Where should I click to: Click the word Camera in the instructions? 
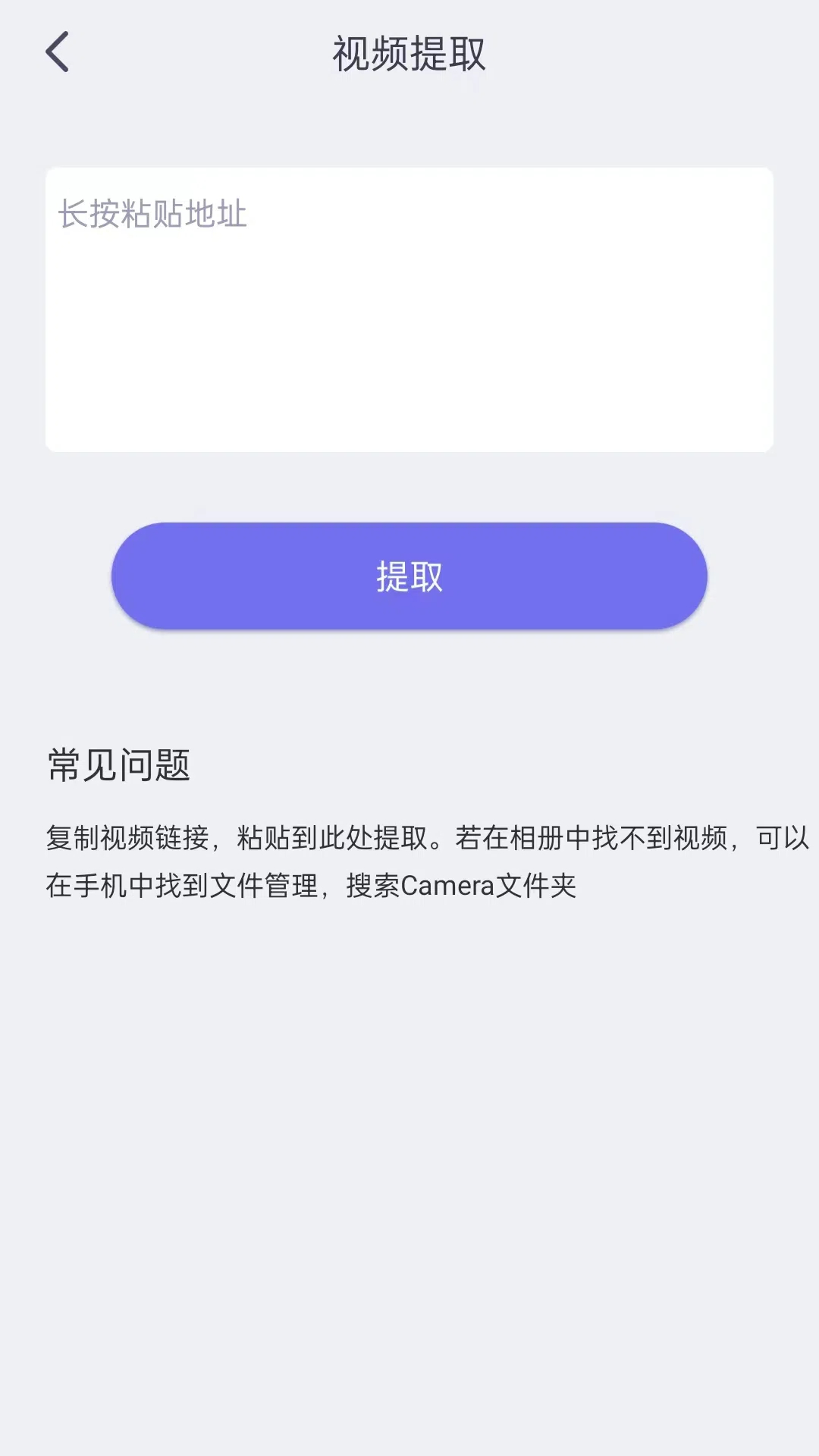point(449,885)
